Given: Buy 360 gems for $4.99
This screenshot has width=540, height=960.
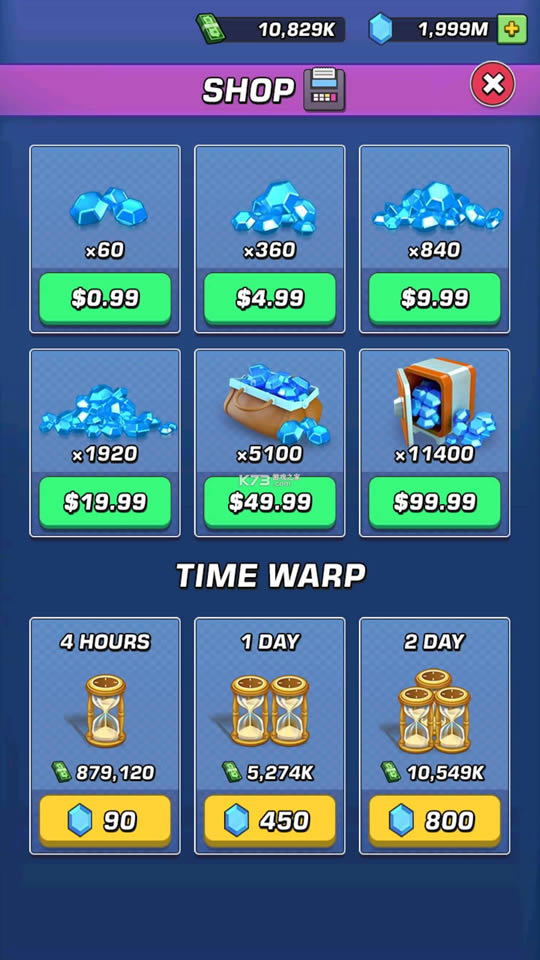Looking at the screenshot, I should 269,299.
